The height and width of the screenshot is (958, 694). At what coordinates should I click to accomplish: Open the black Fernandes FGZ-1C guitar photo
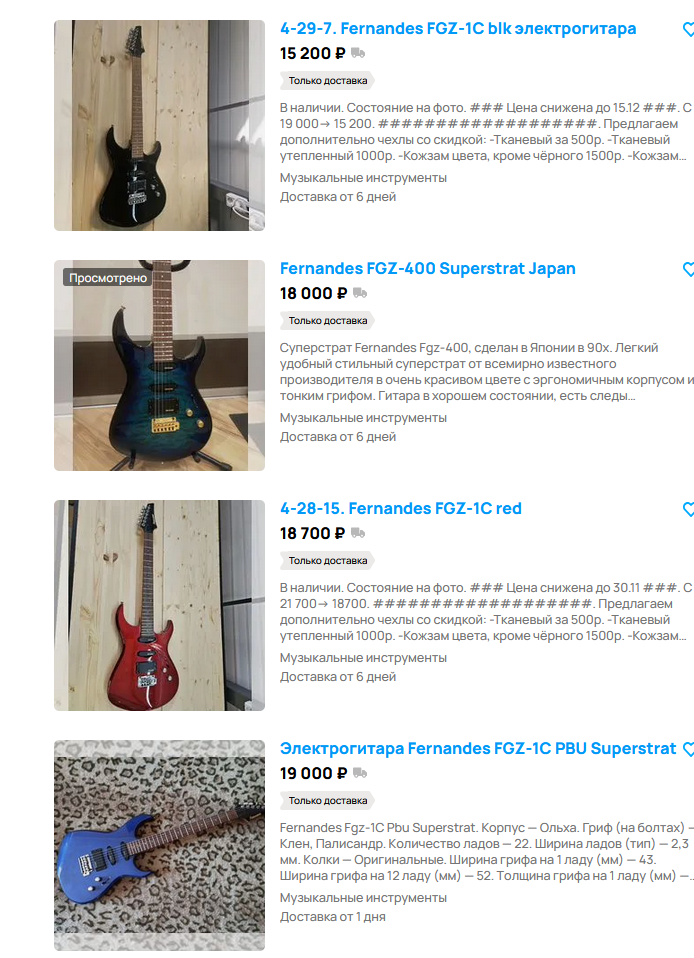coord(159,125)
